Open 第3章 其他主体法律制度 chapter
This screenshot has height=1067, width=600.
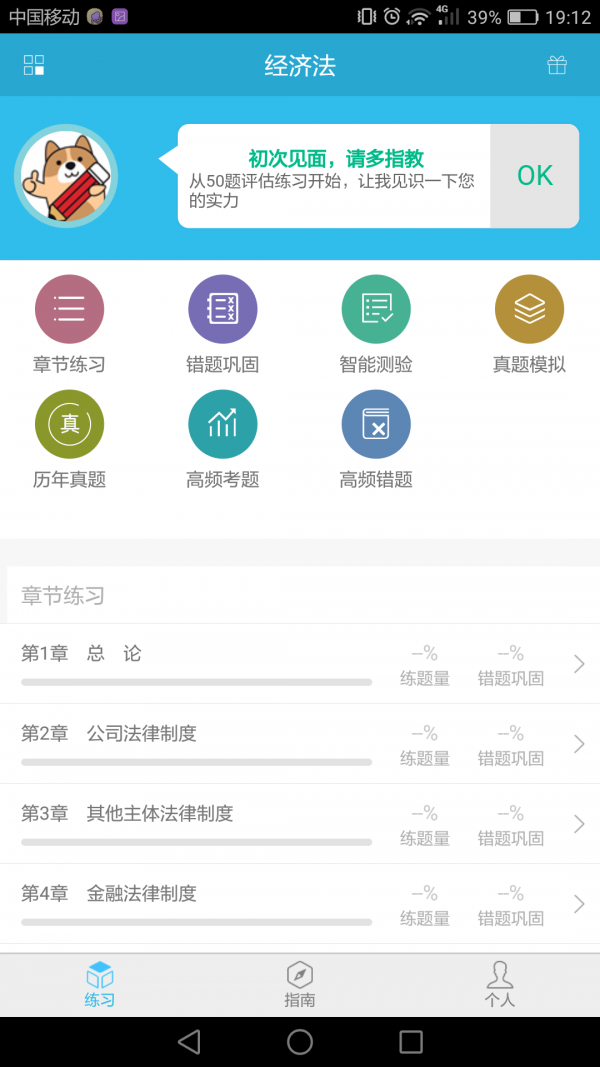click(300, 824)
